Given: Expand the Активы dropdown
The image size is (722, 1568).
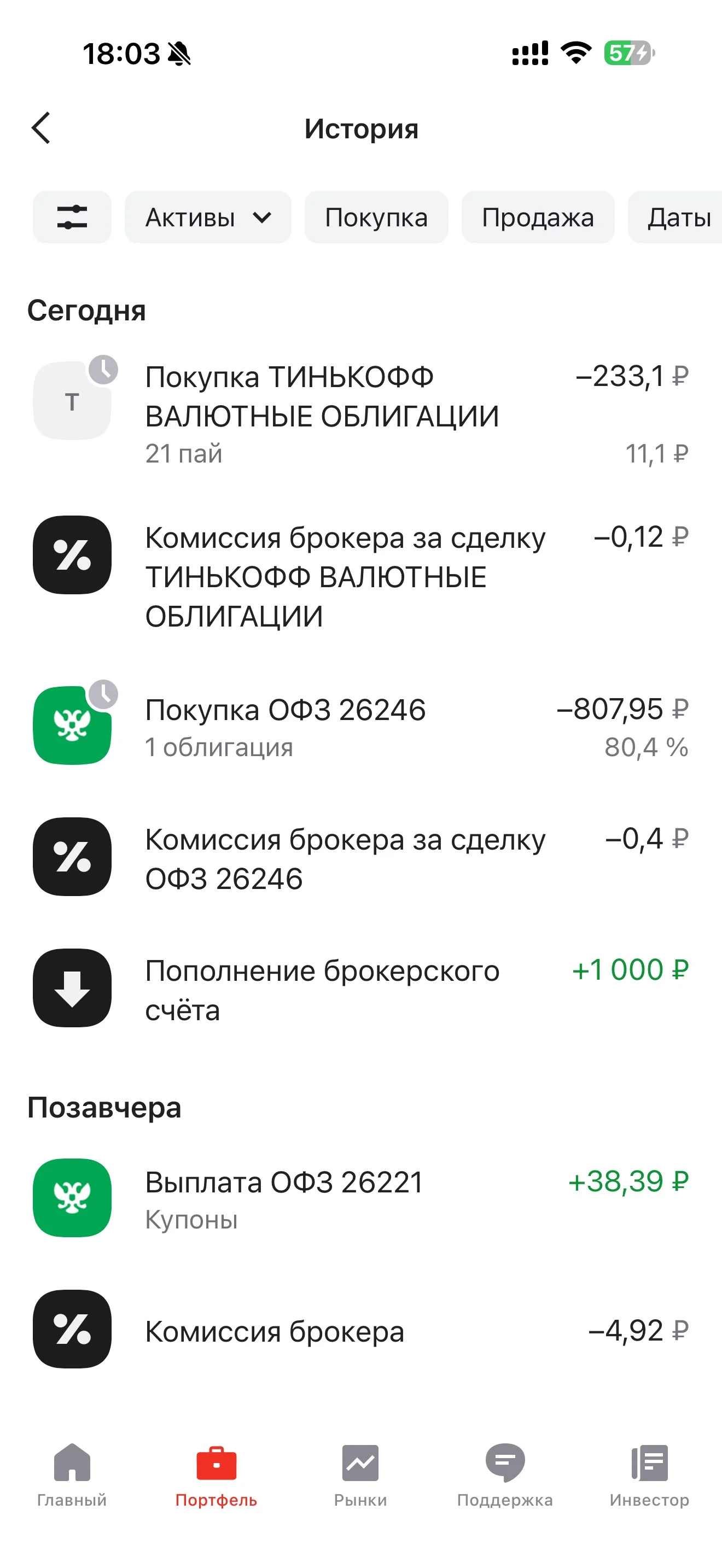Looking at the screenshot, I should pyautogui.click(x=208, y=217).
